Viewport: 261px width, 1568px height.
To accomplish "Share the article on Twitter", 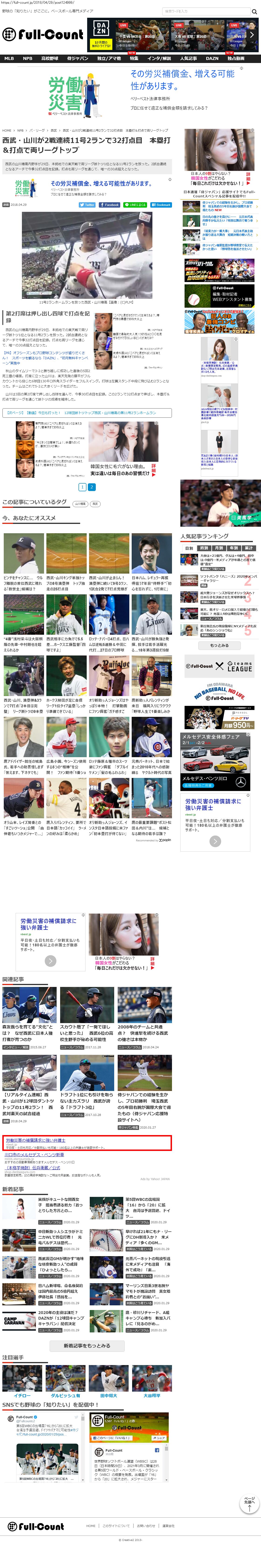I will (x=87, y=205).
